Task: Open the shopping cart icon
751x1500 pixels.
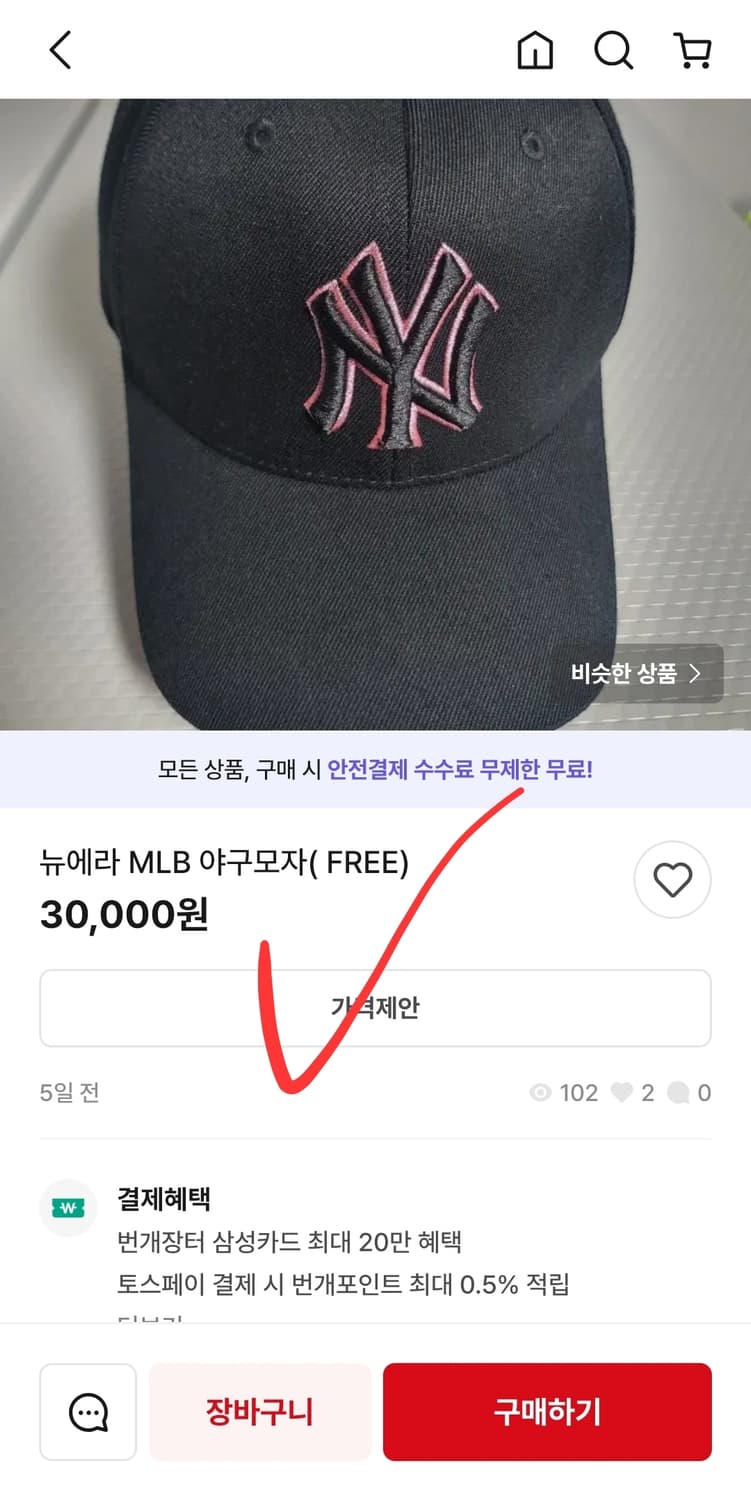Action: tap(695, 51)
